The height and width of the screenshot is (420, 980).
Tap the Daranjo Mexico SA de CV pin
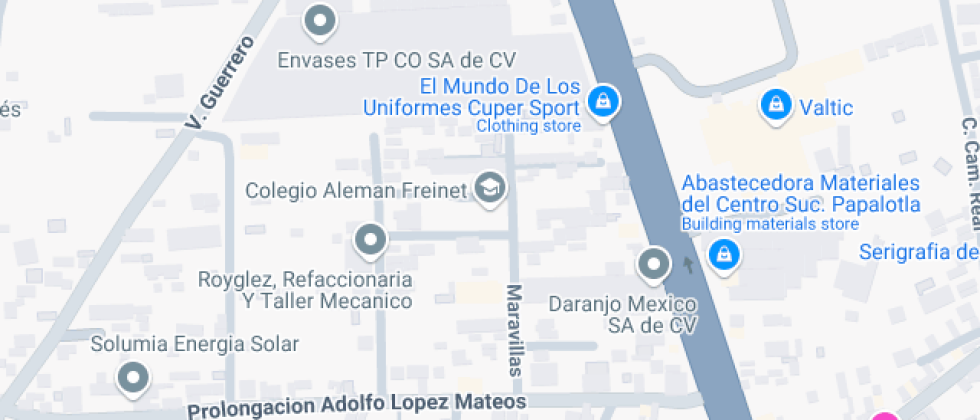point(654,264)
